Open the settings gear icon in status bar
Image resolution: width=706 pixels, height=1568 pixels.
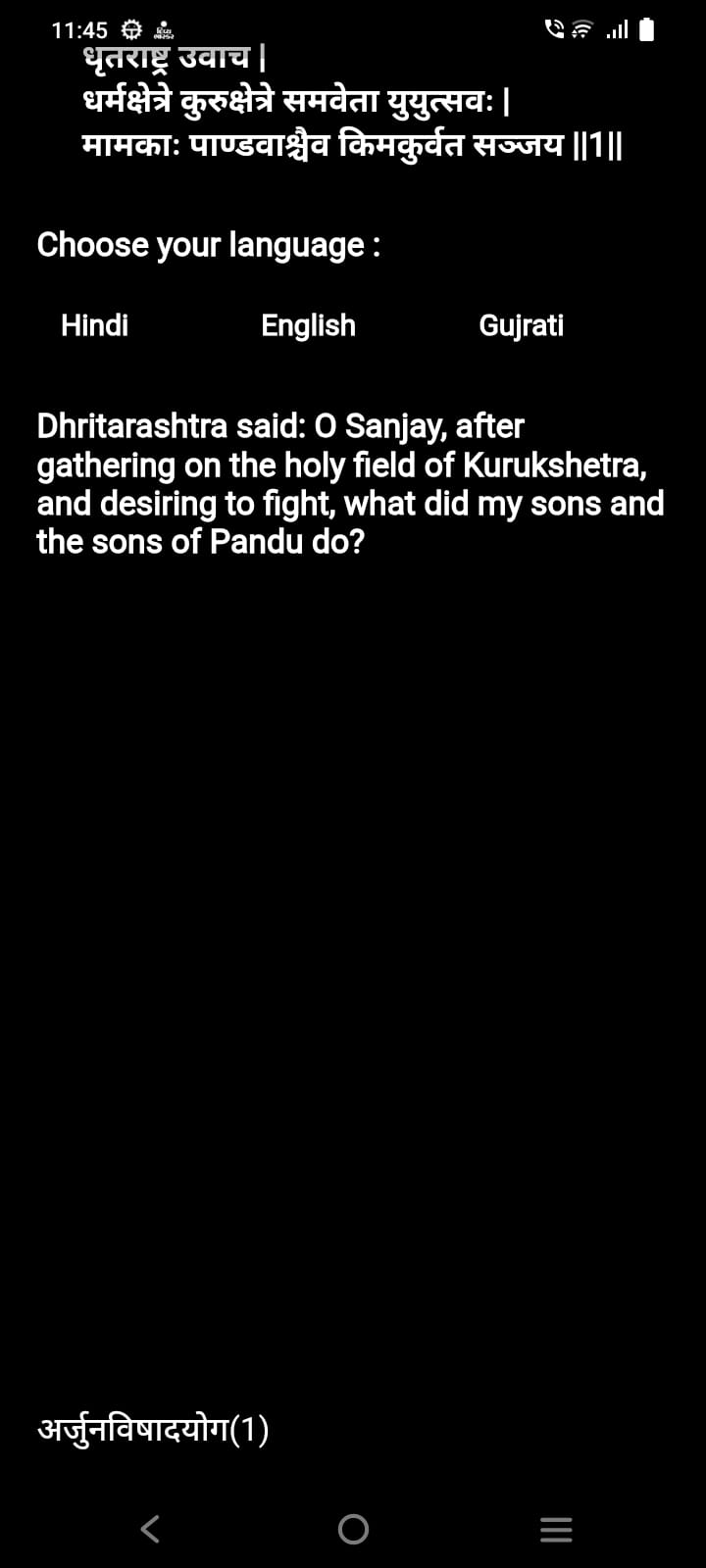130,29
